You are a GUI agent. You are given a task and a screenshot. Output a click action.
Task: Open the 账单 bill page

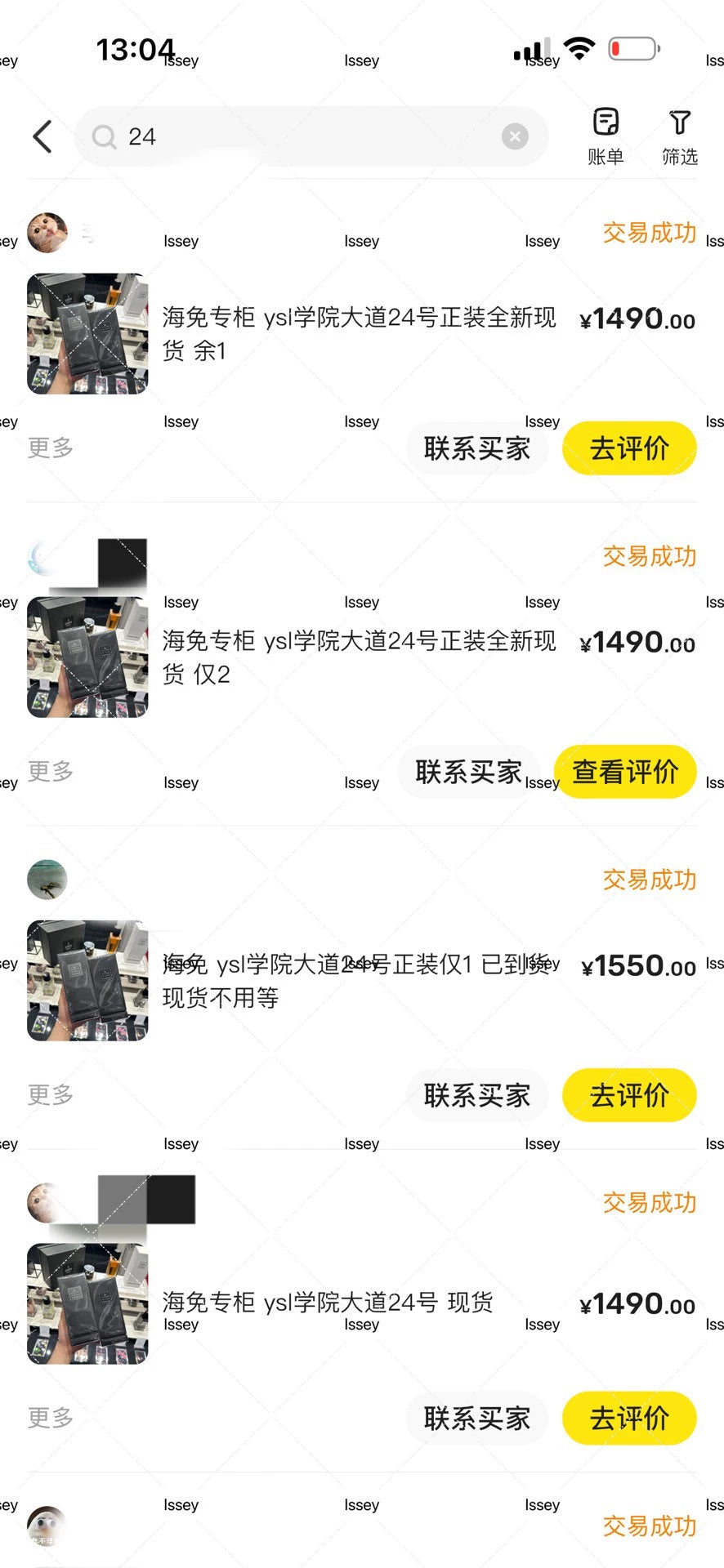pyautogui.click(x=606, y=136)
